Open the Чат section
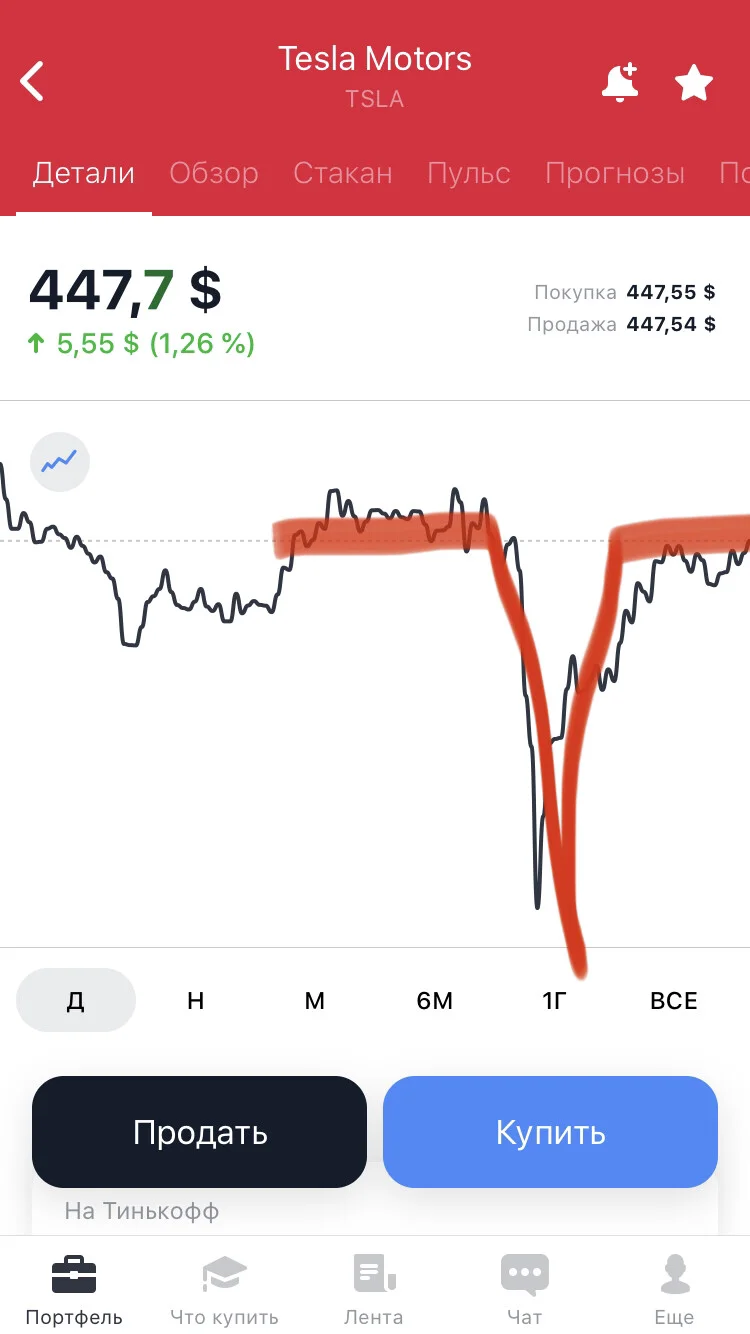750x1334 pixels. click(525, 1290)
